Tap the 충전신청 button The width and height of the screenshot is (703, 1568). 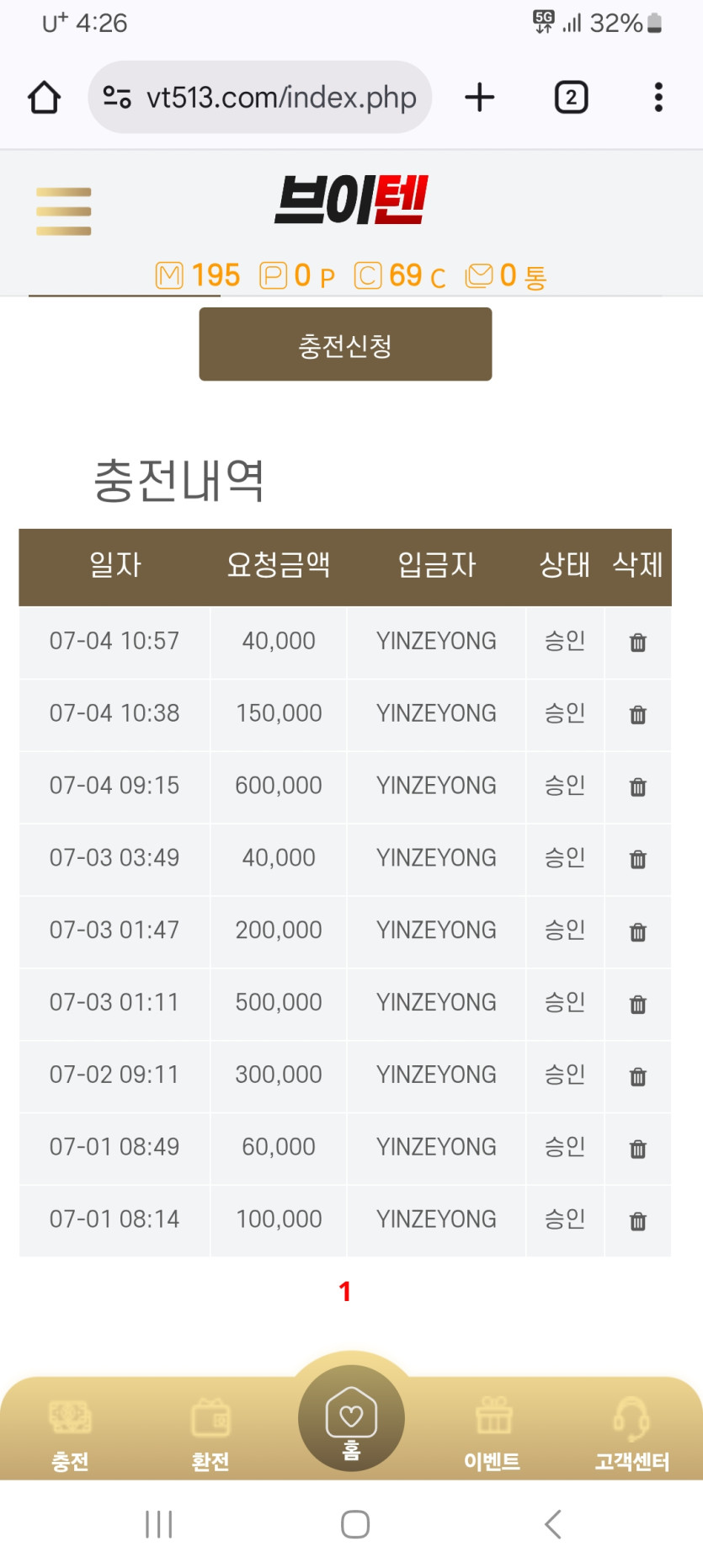pos(345,344)
